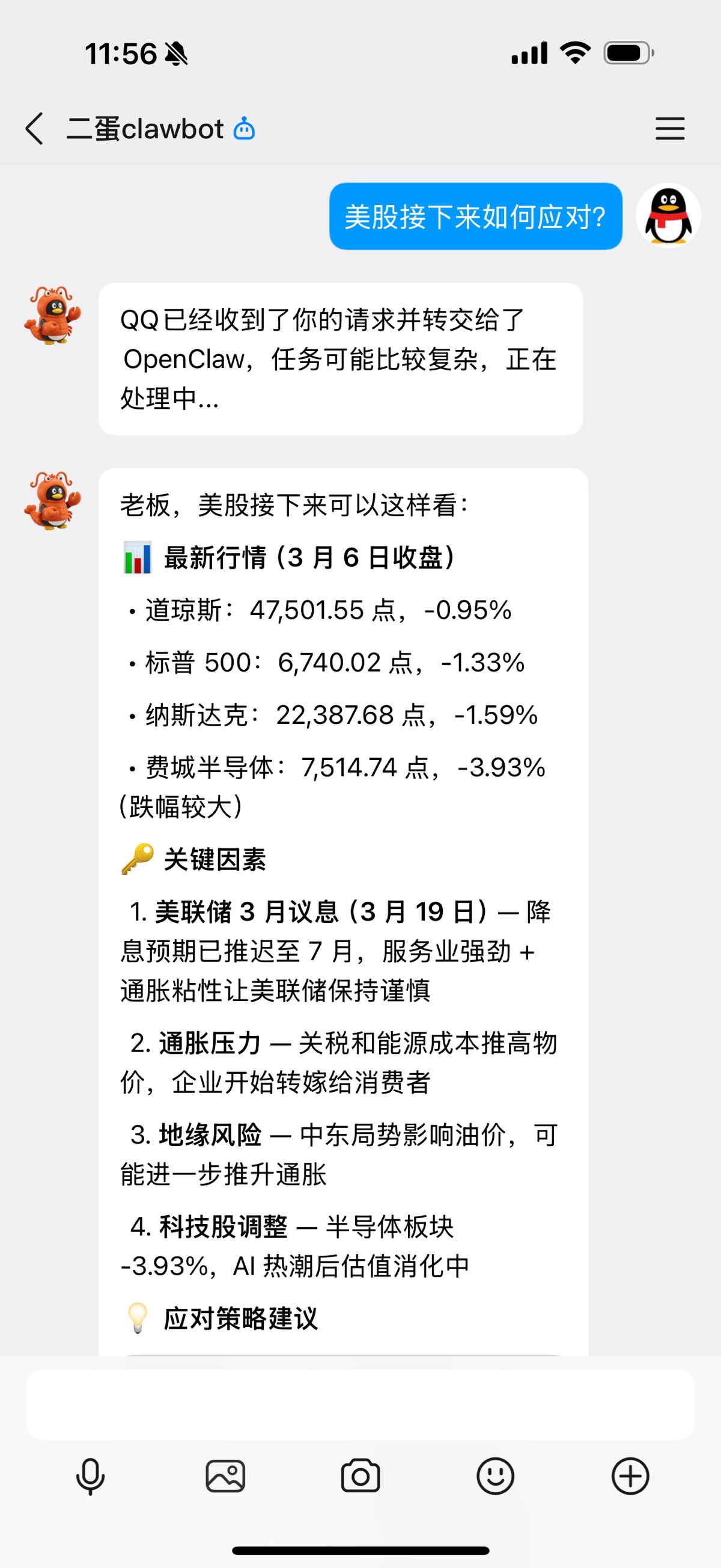The width and height of the screenshot is (721, 1568).
Task: Open the camera to take a photo
Action: 360,1476
